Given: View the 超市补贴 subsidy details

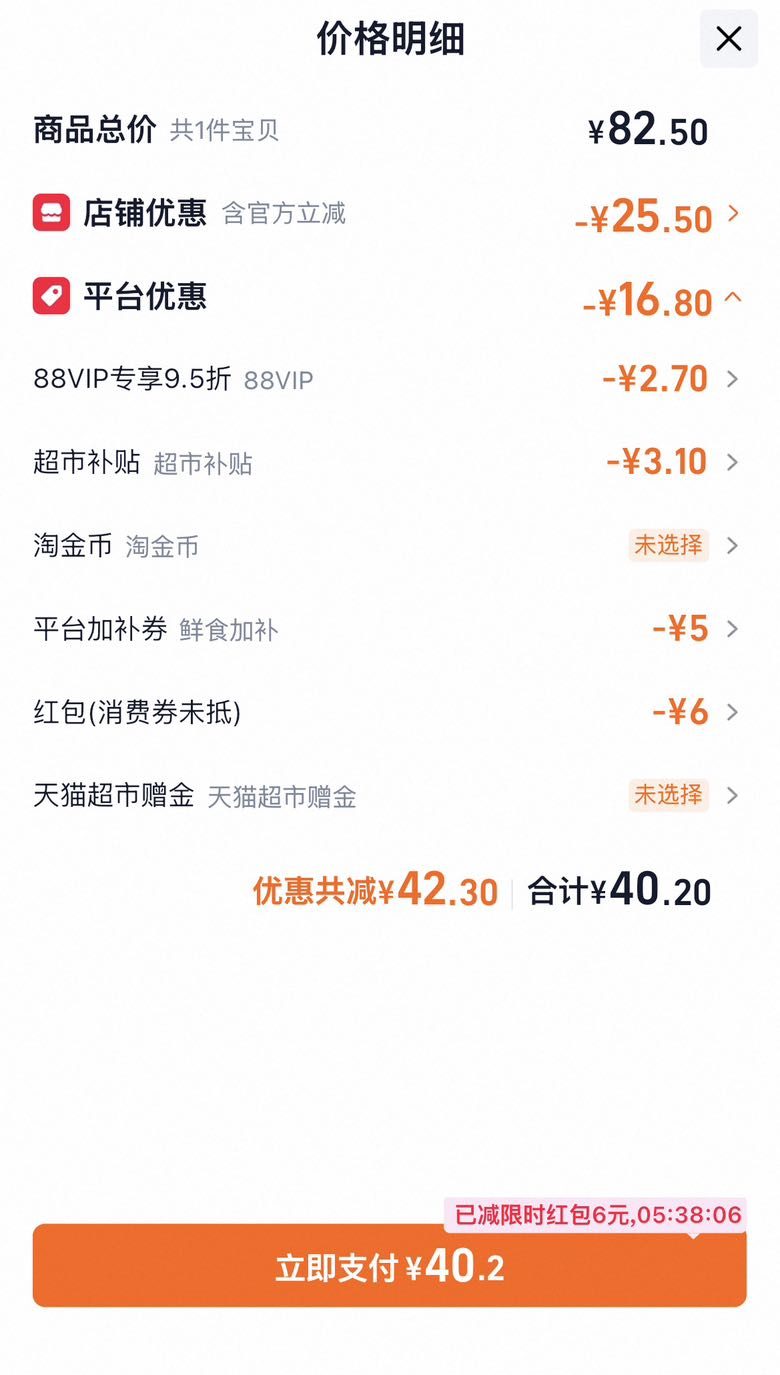Looking at the screenshot, I should (x=389, y=462).
